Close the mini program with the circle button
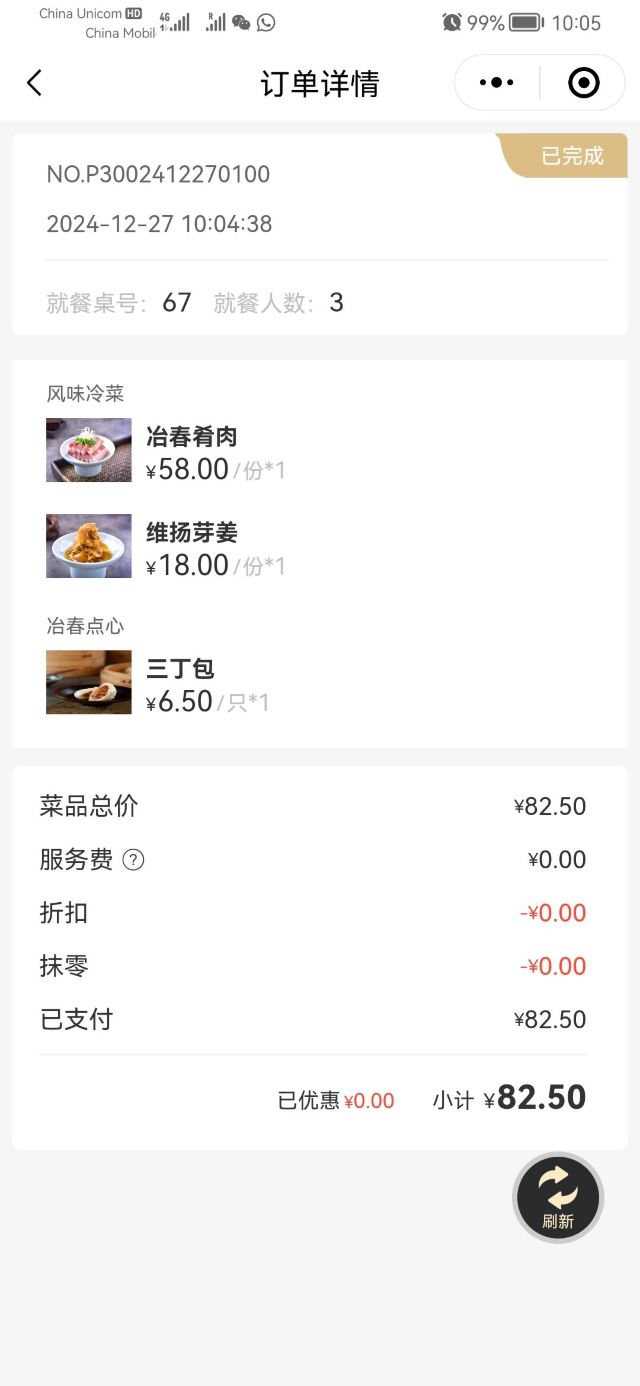The image size is (640, 1386). pyautogui.click(x=583, y=83)
